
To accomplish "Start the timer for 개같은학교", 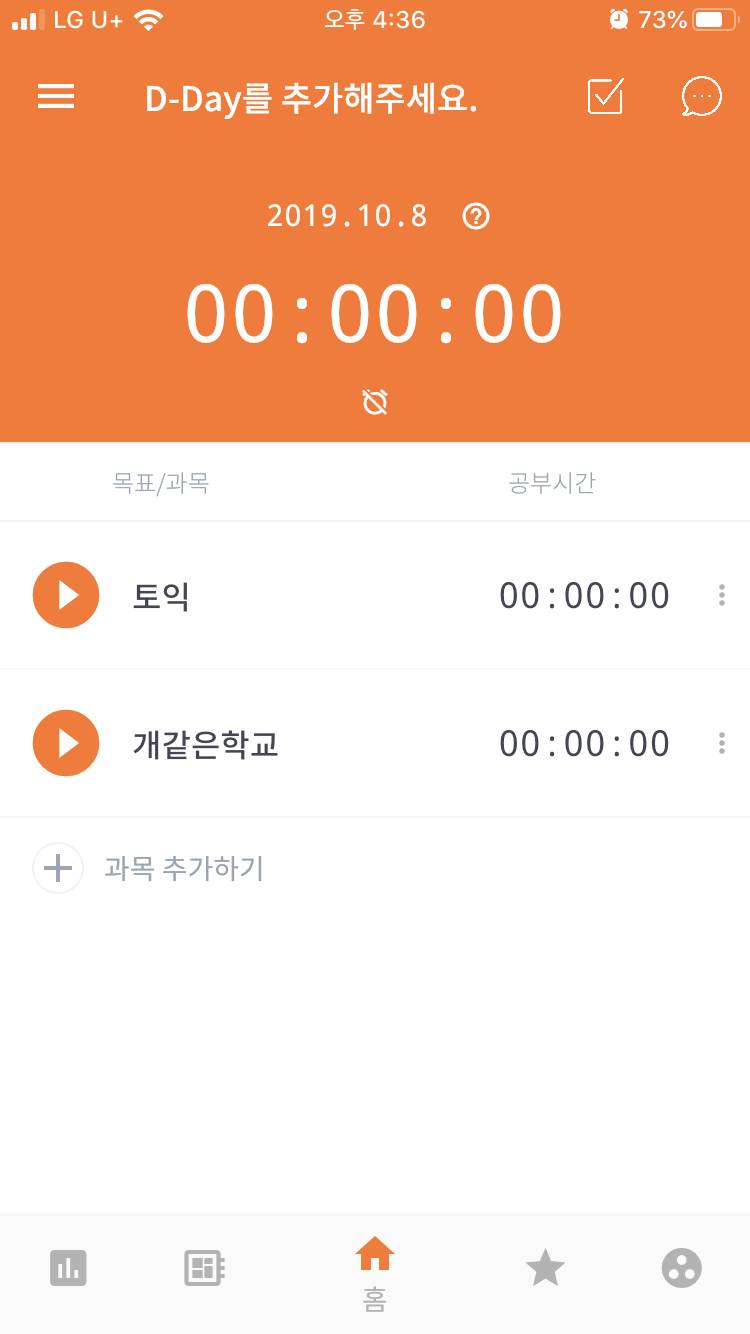I will [65, 743].
